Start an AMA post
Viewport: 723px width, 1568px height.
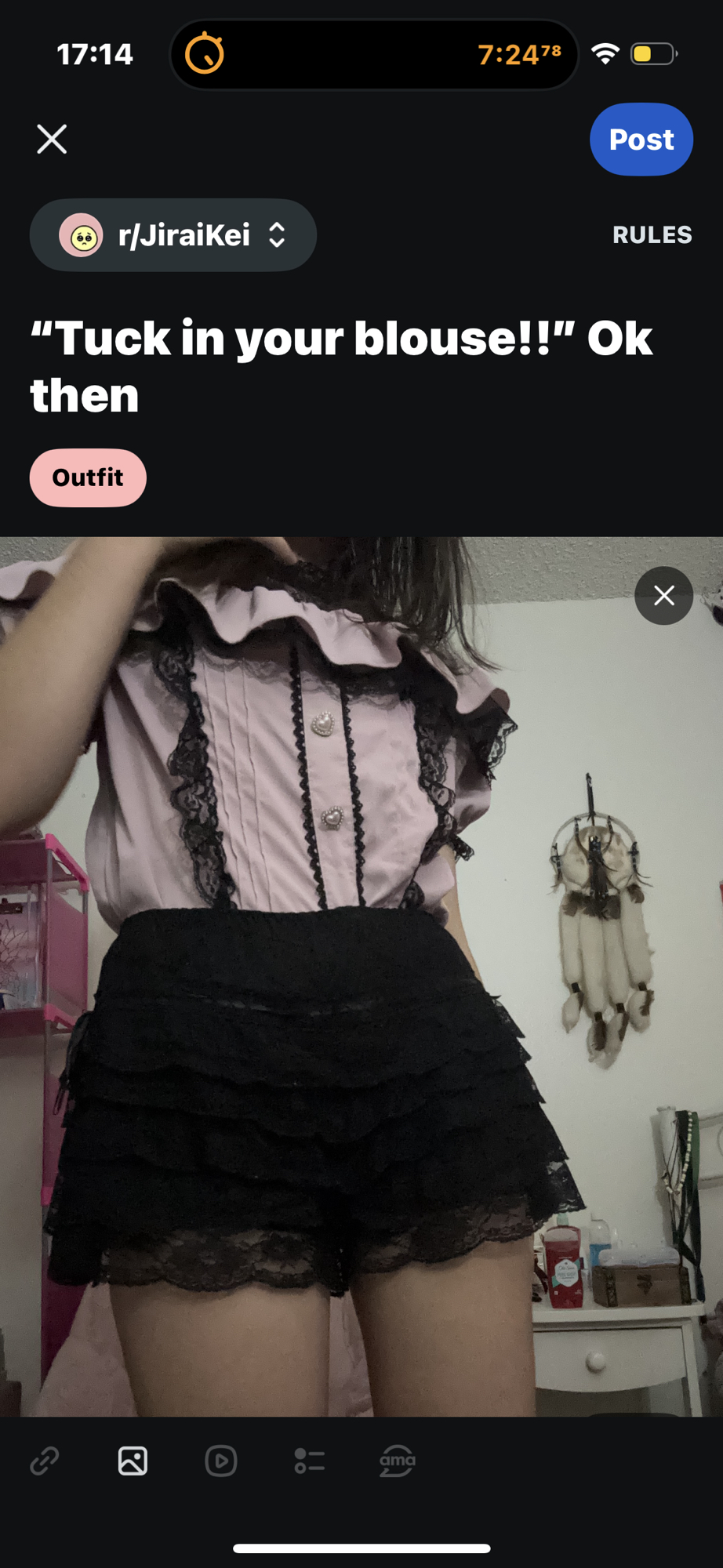pos(398,1461)
